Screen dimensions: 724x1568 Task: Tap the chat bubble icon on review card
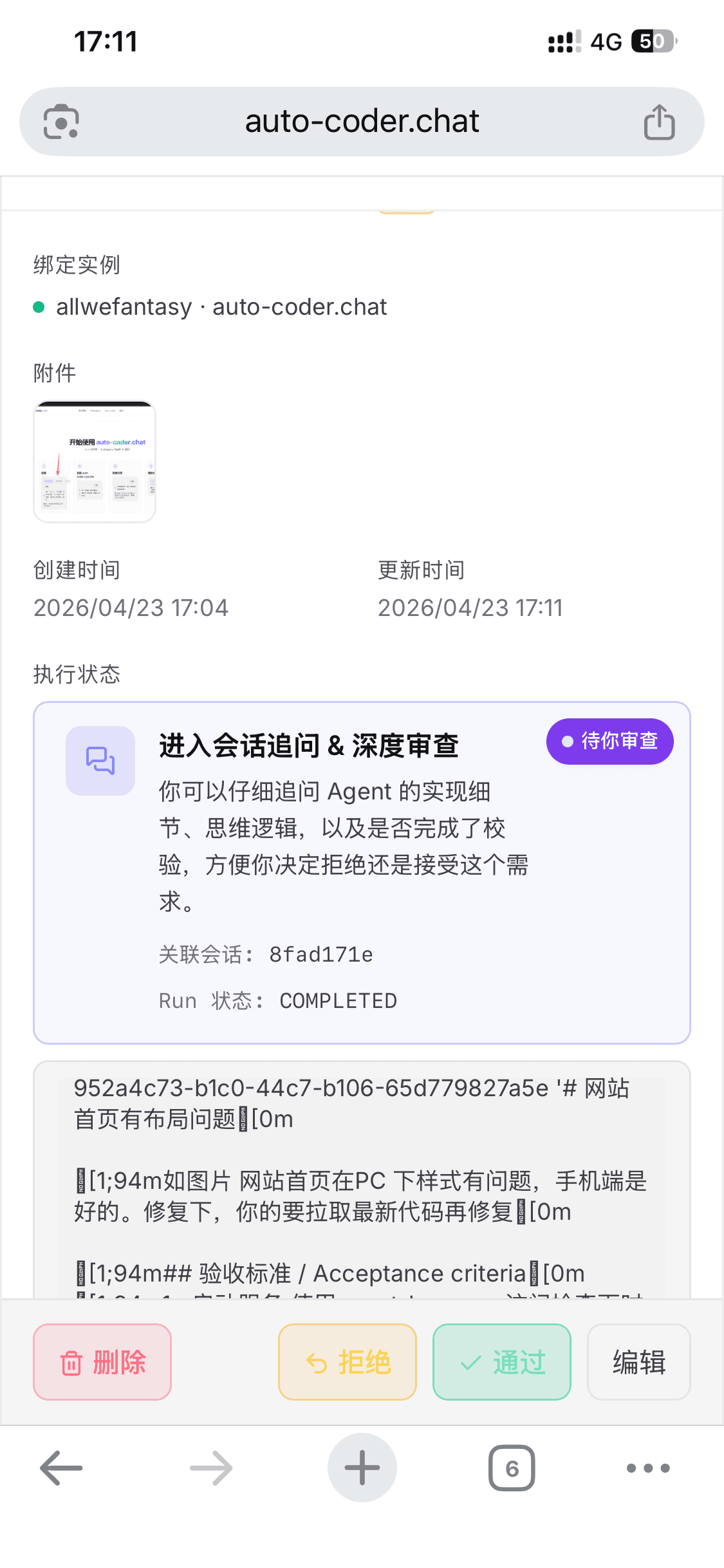coord(100,760)
